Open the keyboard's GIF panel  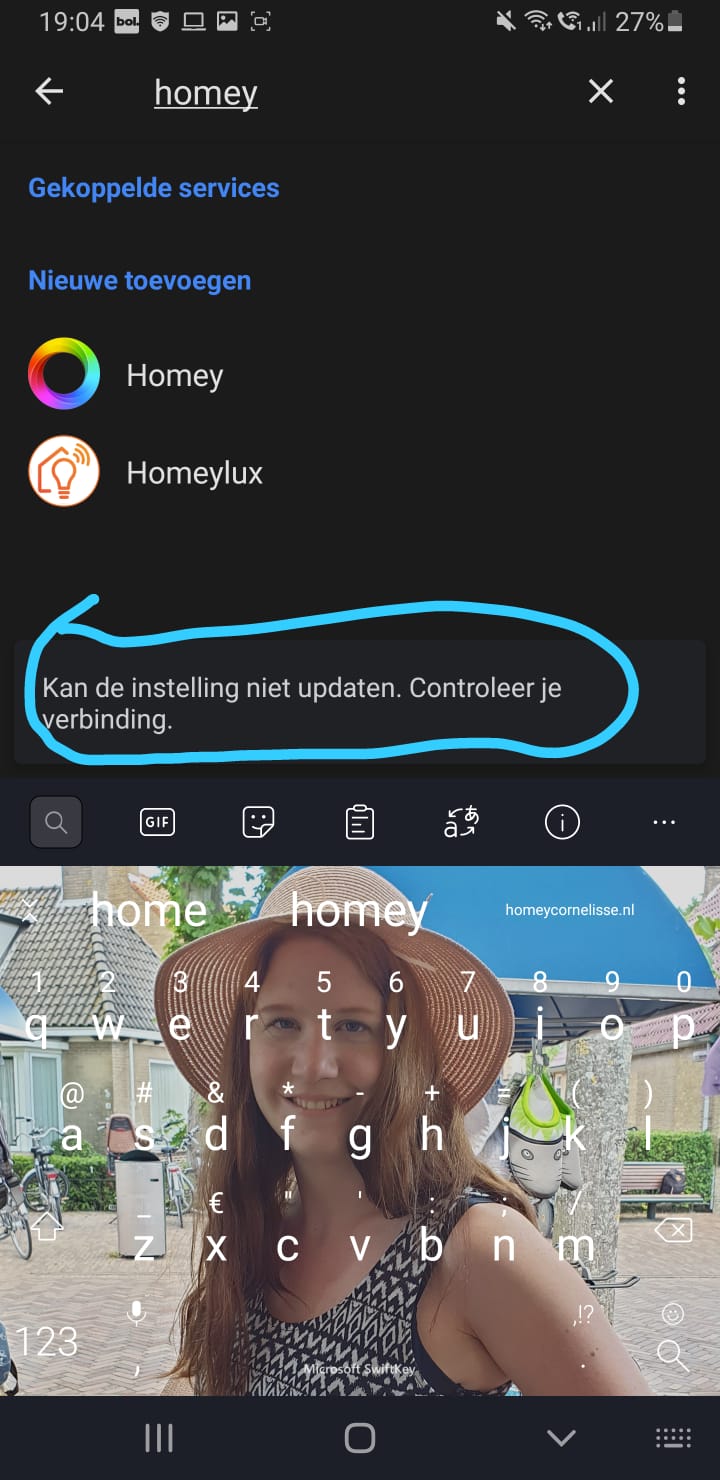point(157,823)
